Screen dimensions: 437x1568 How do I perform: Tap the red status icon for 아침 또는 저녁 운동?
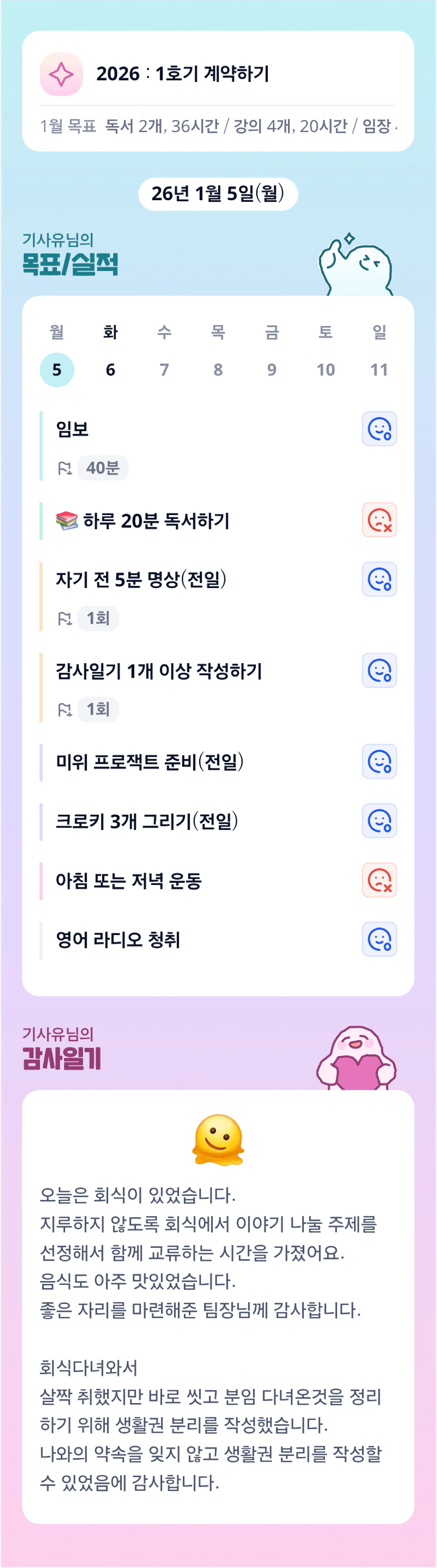click(x=379, y=880)
